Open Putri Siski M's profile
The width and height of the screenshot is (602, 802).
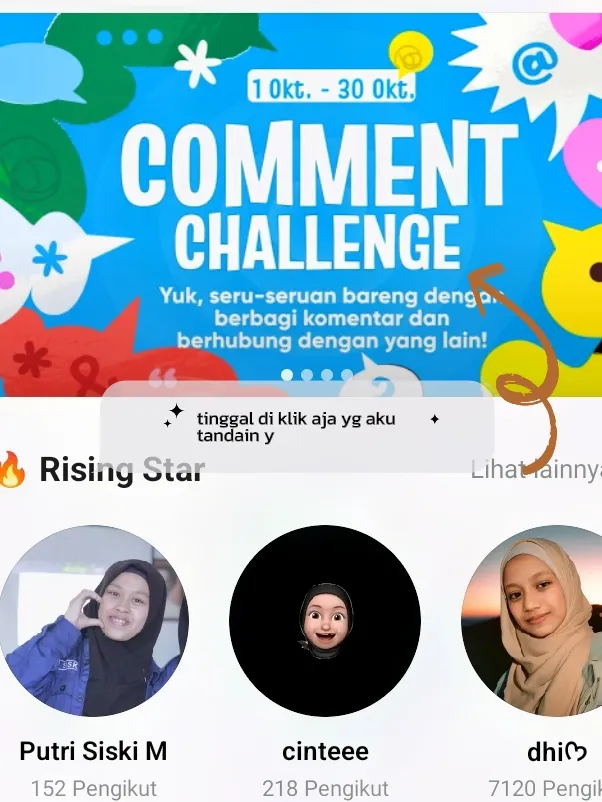[93, 621]
